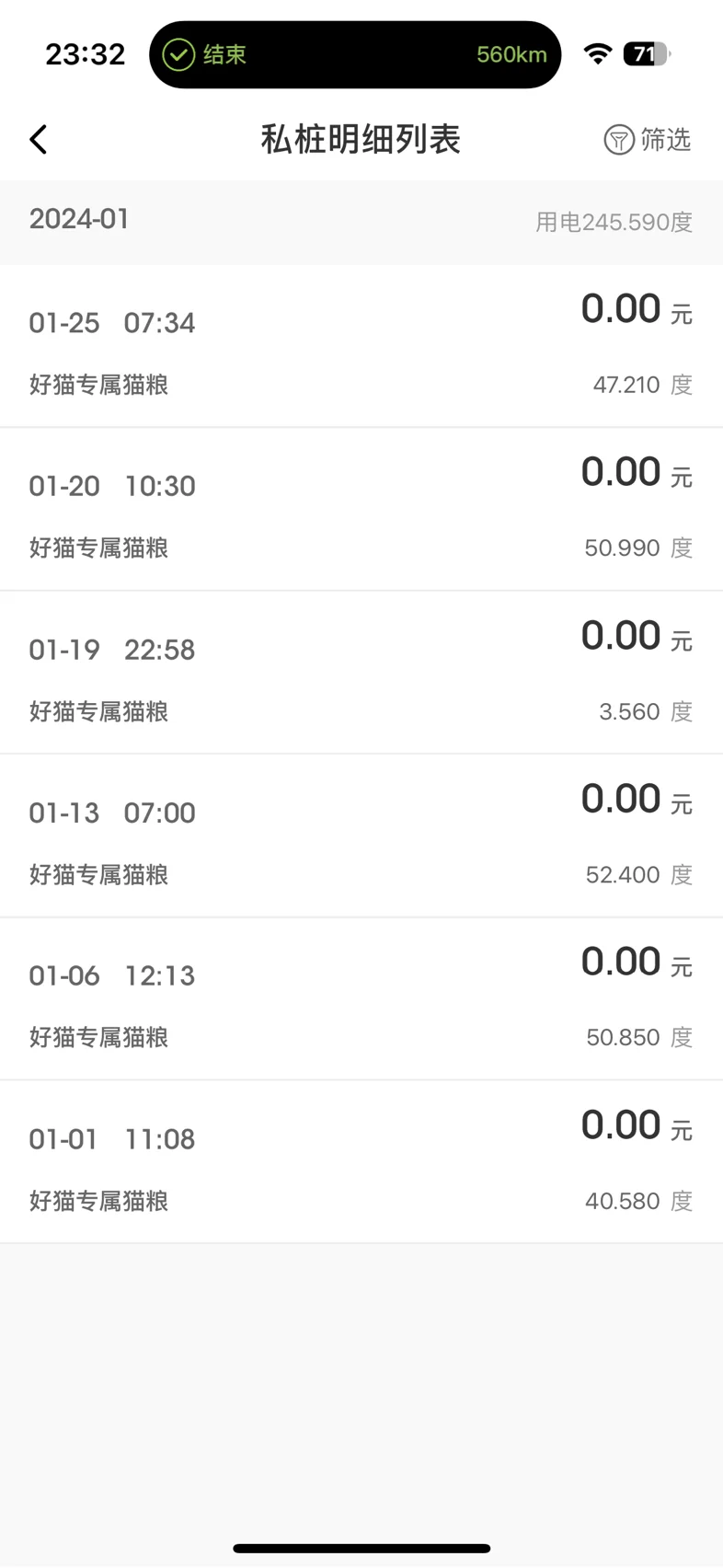Tap the 01-06 12:13 charging record
723x1568 pixels.
[x=361, y=998]
